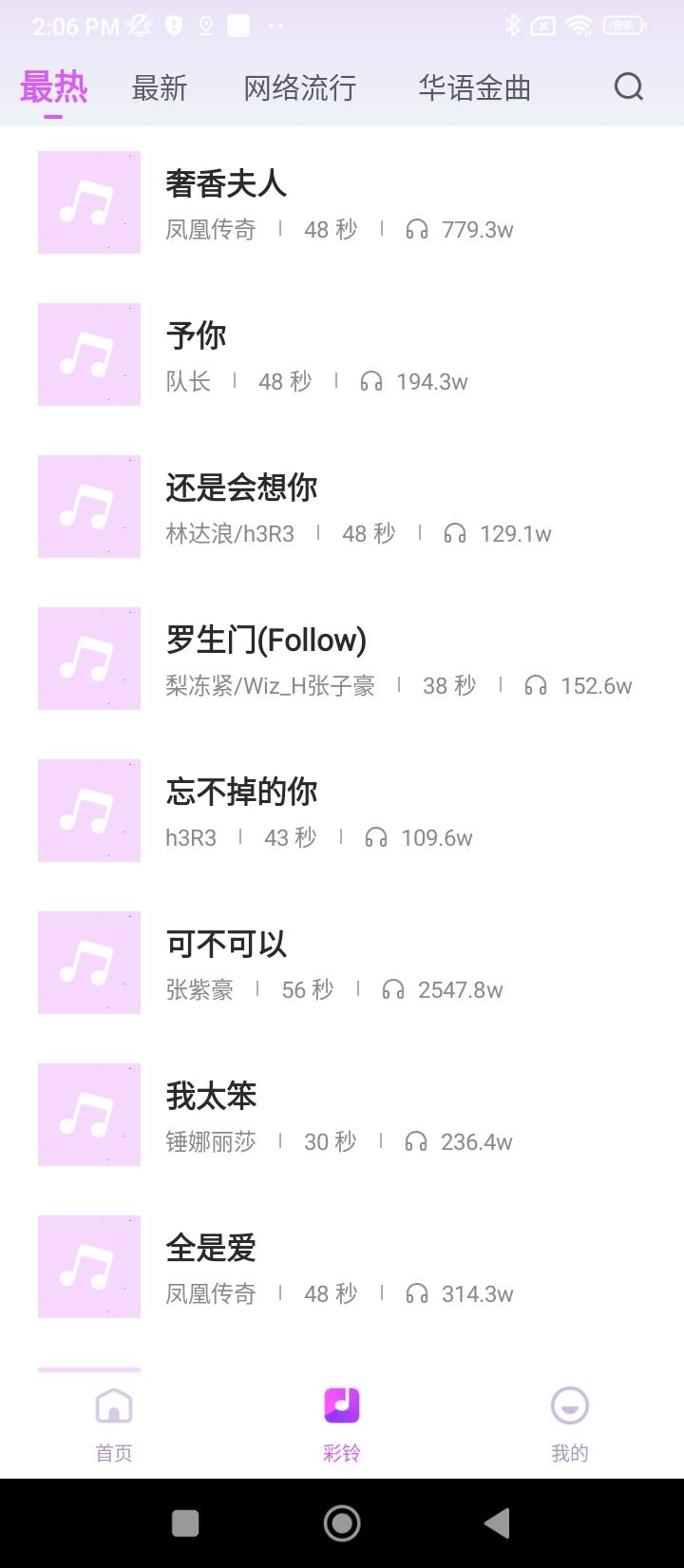
Task: Open the 华语金曲 tab
Action: [x=477, y=86]
